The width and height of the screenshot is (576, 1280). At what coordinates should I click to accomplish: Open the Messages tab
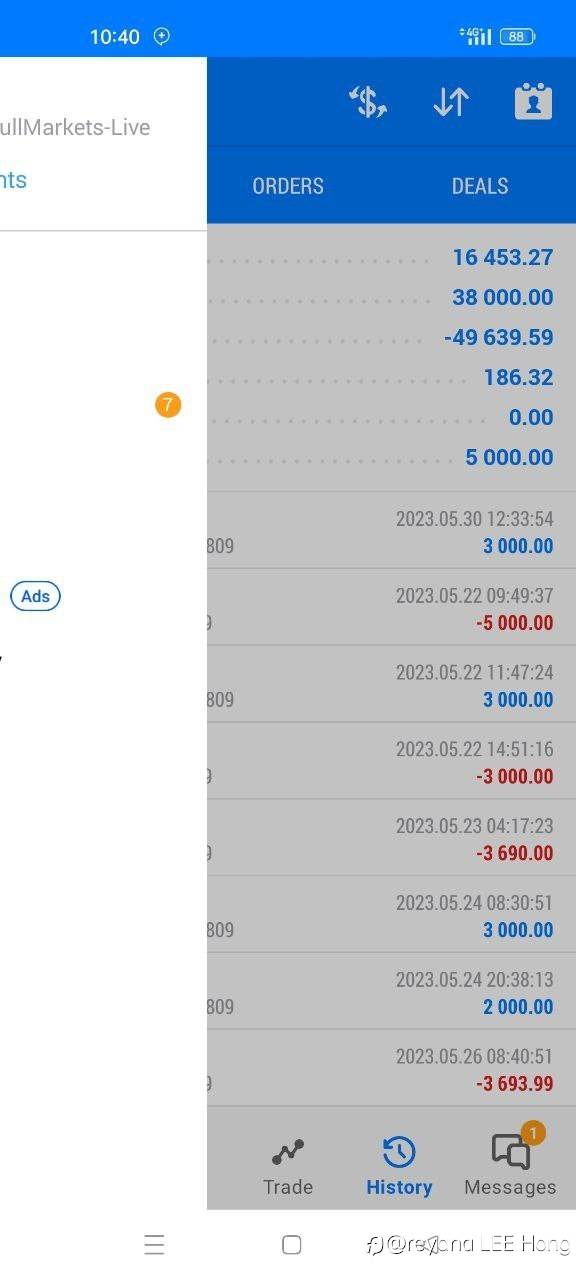[510, 1167]
